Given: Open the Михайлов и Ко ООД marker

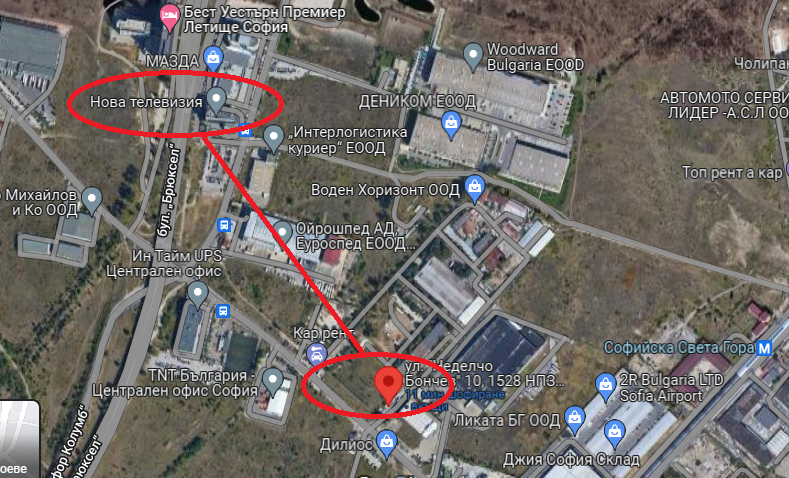Looking at the screenshot, I should click(92, 199).
